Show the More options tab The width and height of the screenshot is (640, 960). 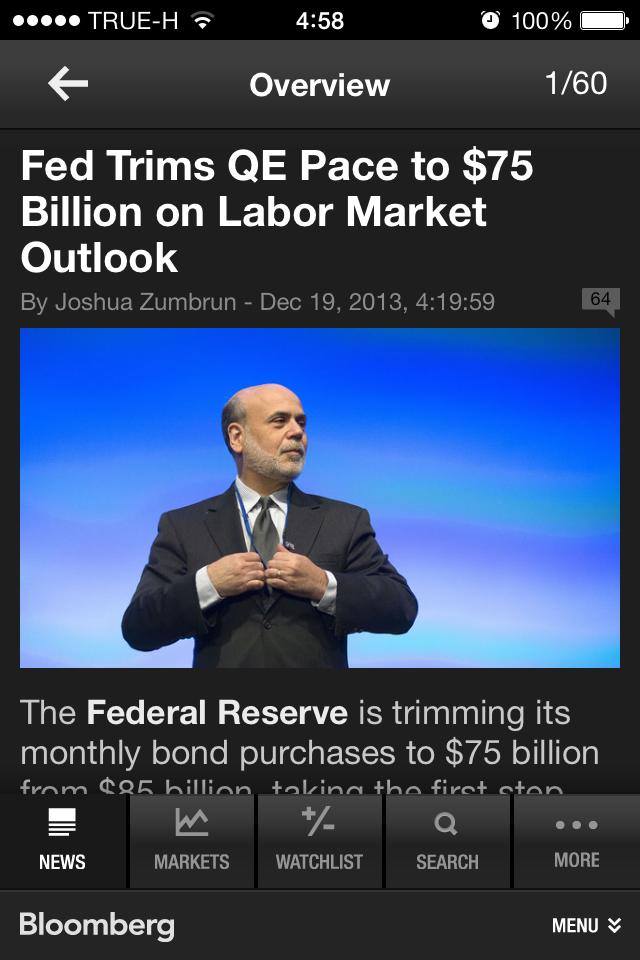(x=577, y=841)
